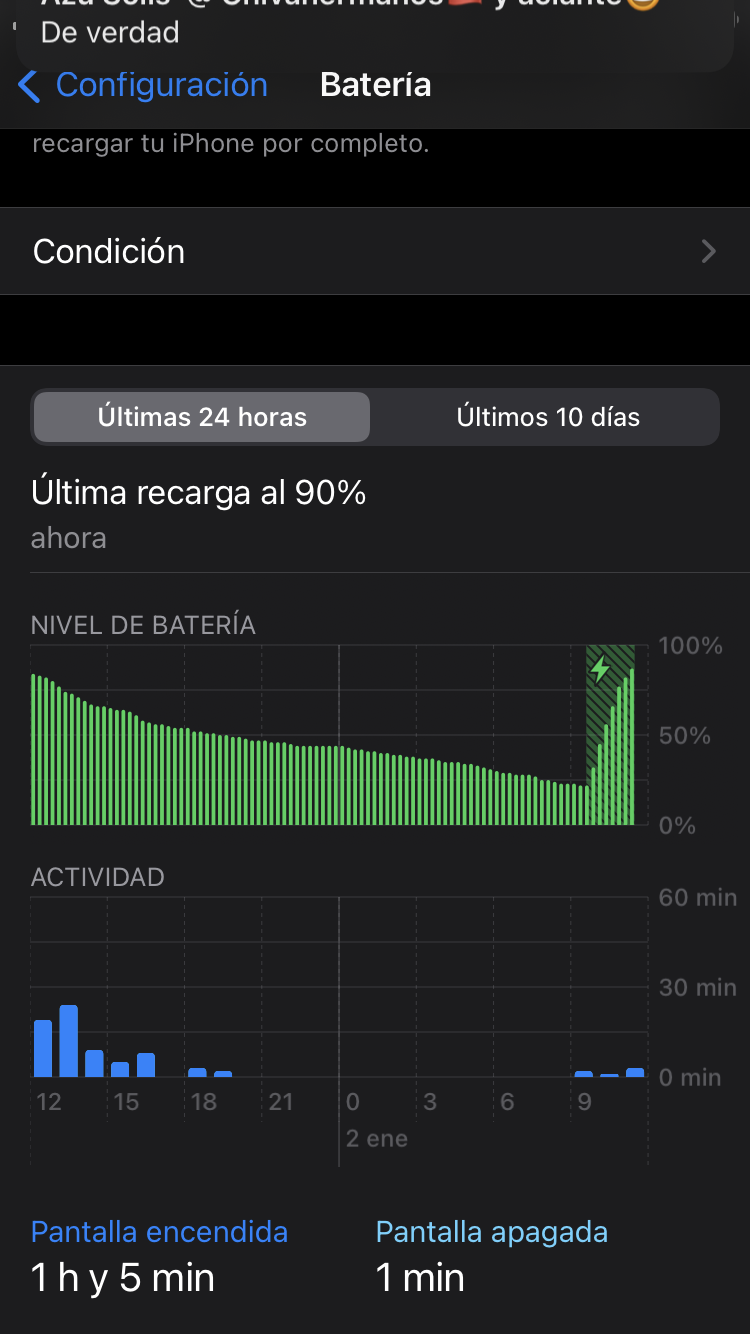Open the Condición battery health row
This screenshot has height=1334, width=750.
pyautogui.click(x=375, y=251)
